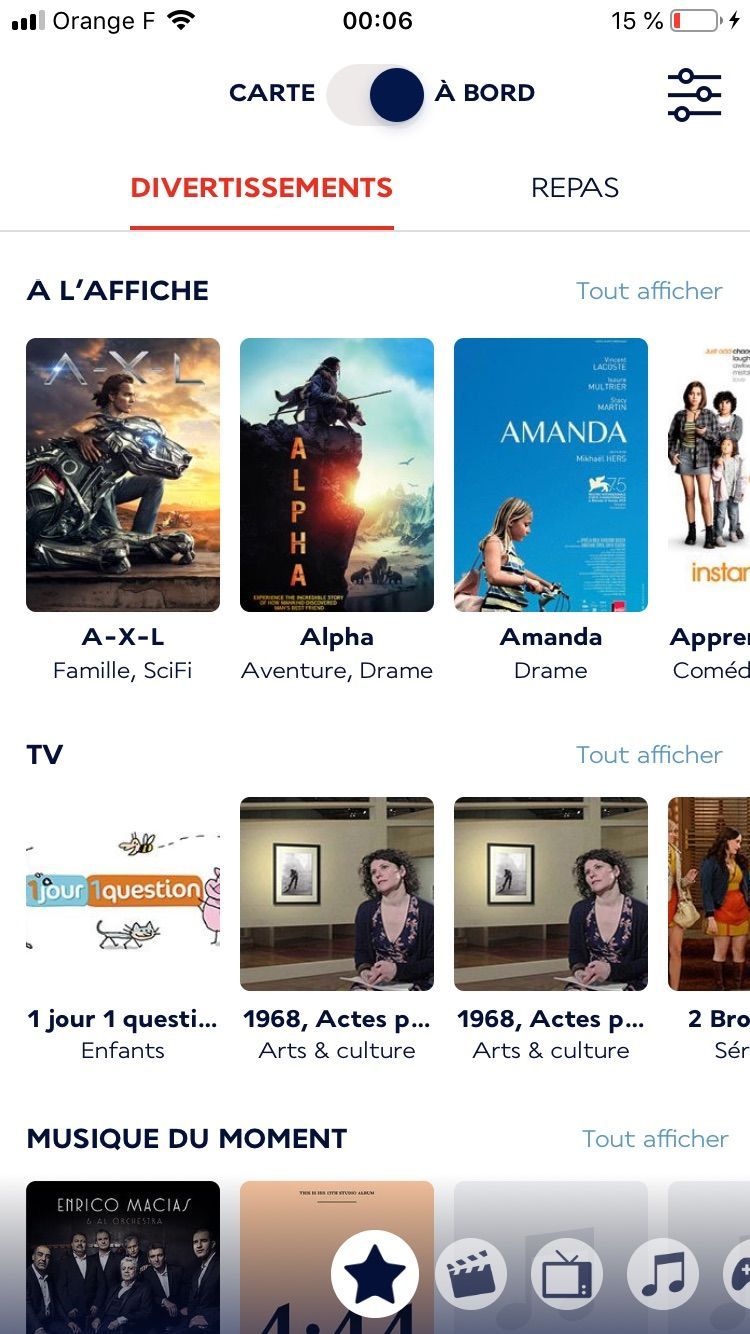The height and width of the screenshot is (1334, 750).
Task: Show all titles in À l'affiche
Action: [649, 291]
